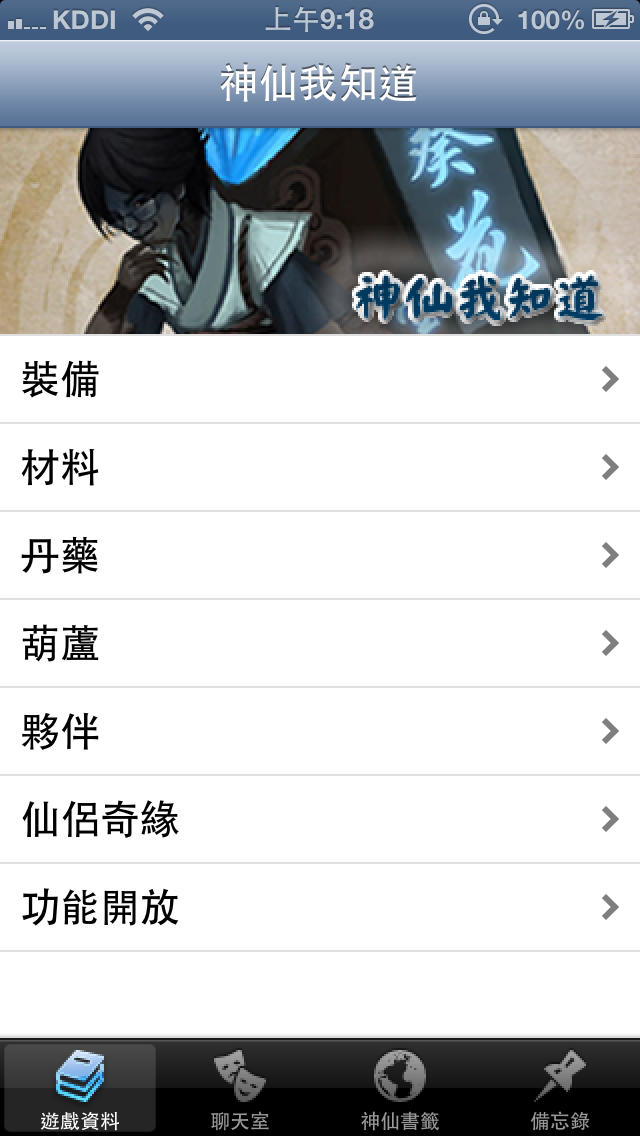Open the 材料 list row
640x1136 pixels.
[320, 467]
